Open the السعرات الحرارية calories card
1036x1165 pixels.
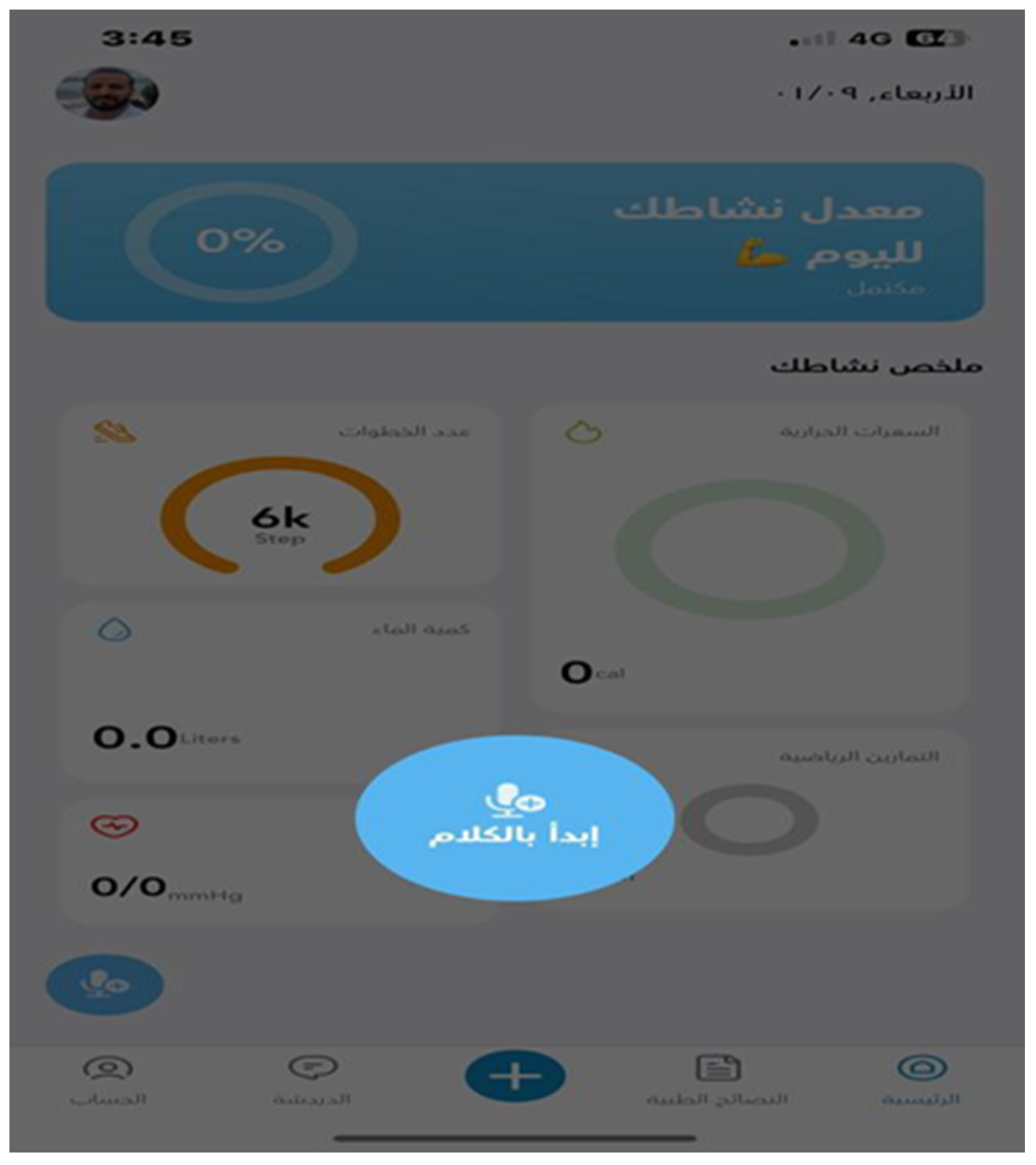click(x=748, y=559)
